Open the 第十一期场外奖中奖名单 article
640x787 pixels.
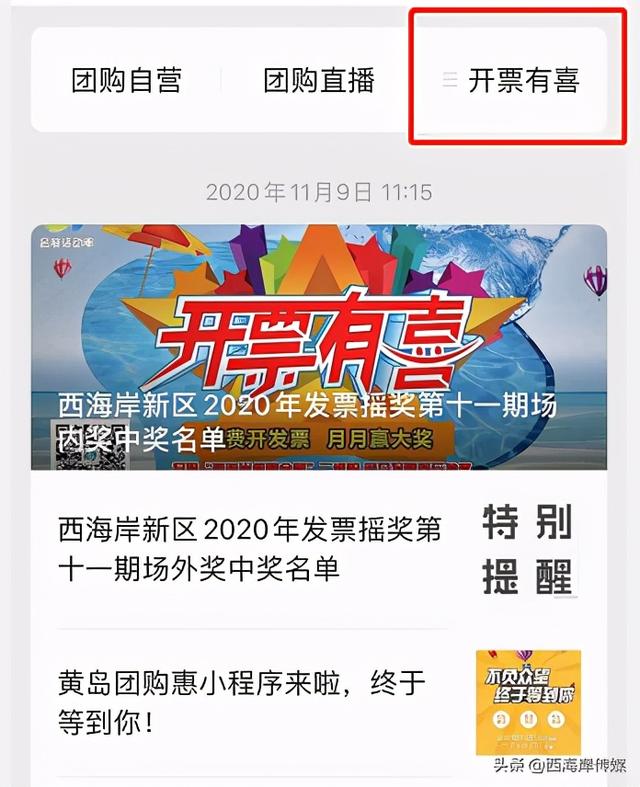click(x=250, y=548)
